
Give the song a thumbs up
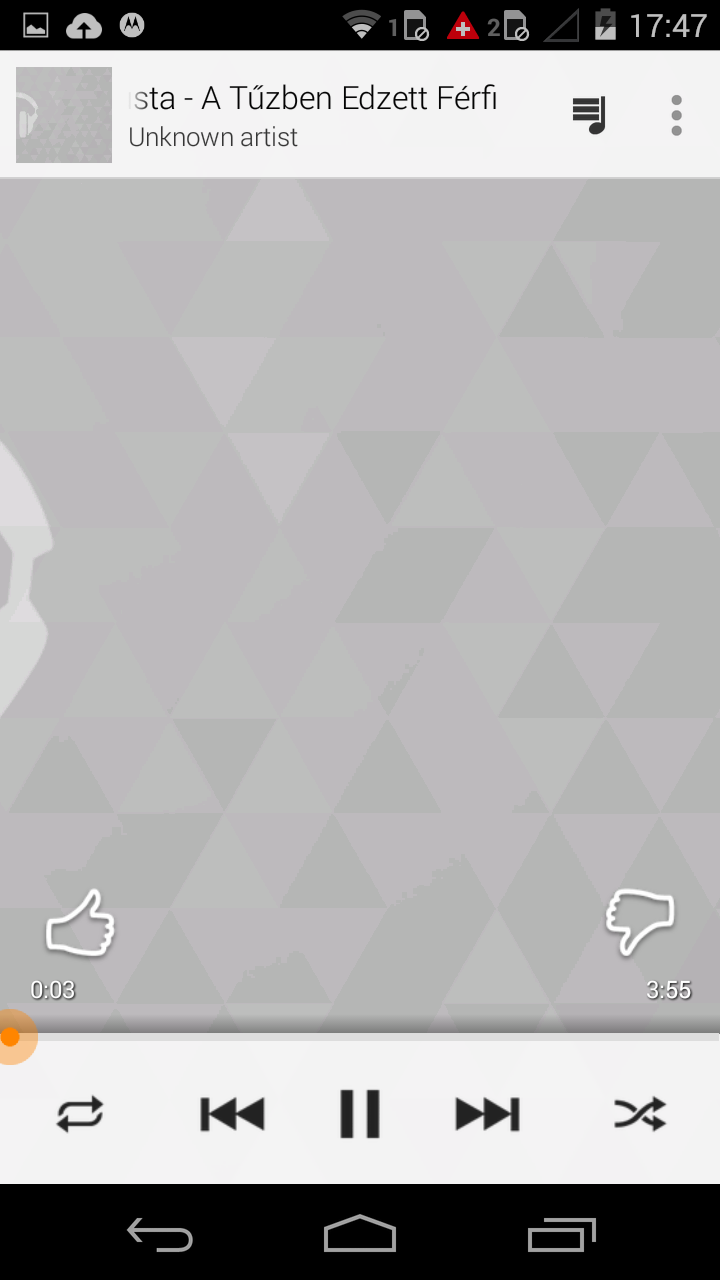pos(80,923)
